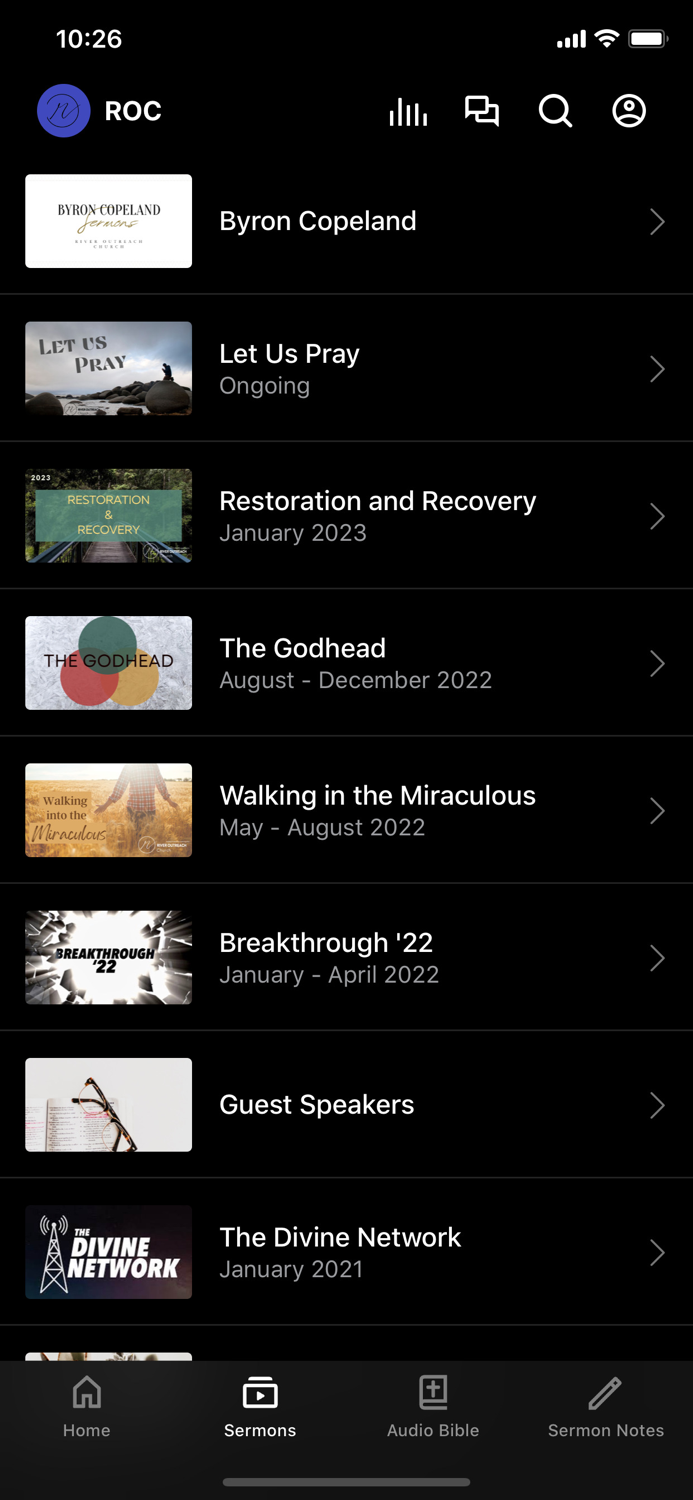Open Walking in the Miraculous series

(x=346, y=810)
